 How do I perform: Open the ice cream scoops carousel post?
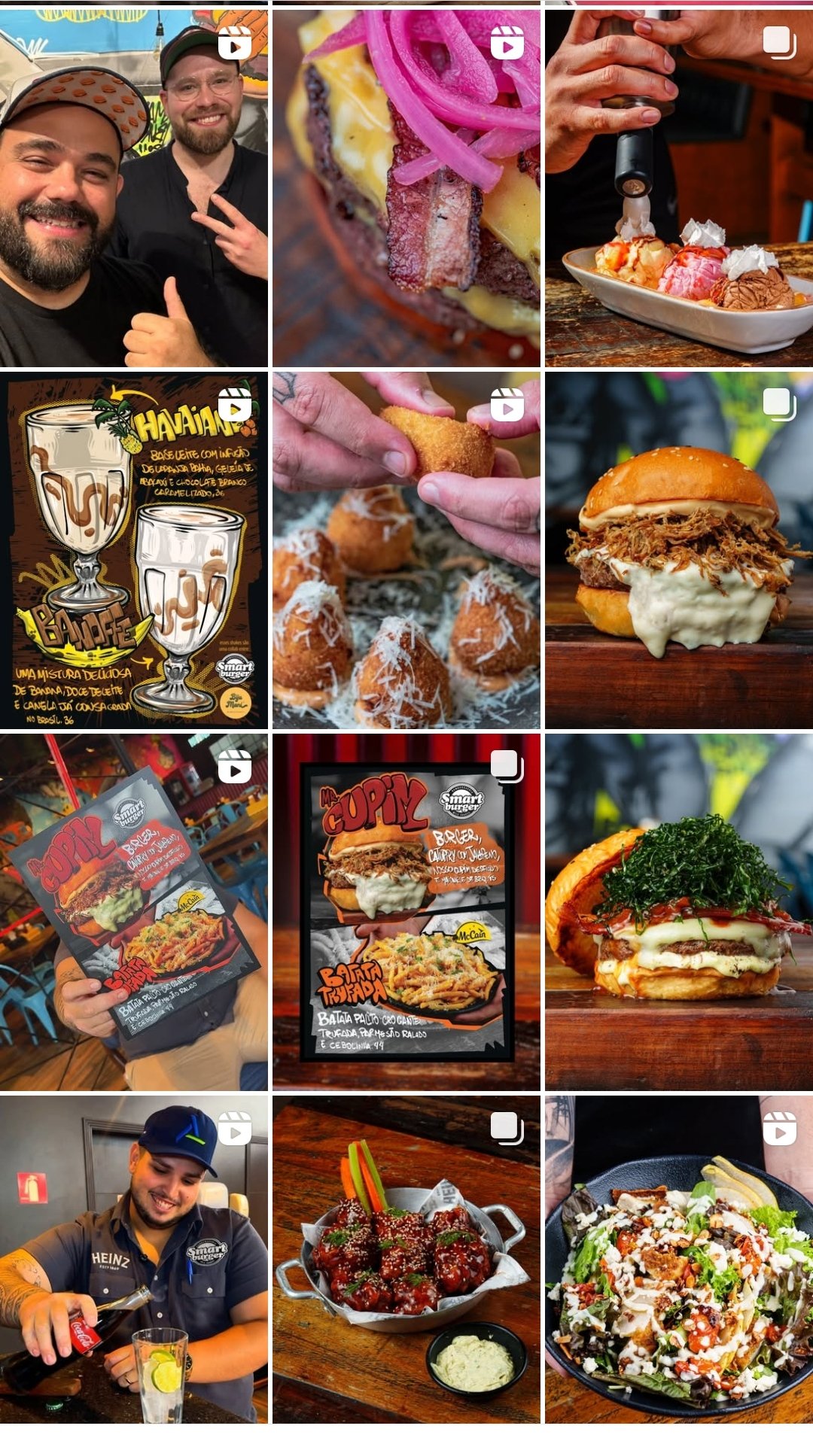(679, 188)
